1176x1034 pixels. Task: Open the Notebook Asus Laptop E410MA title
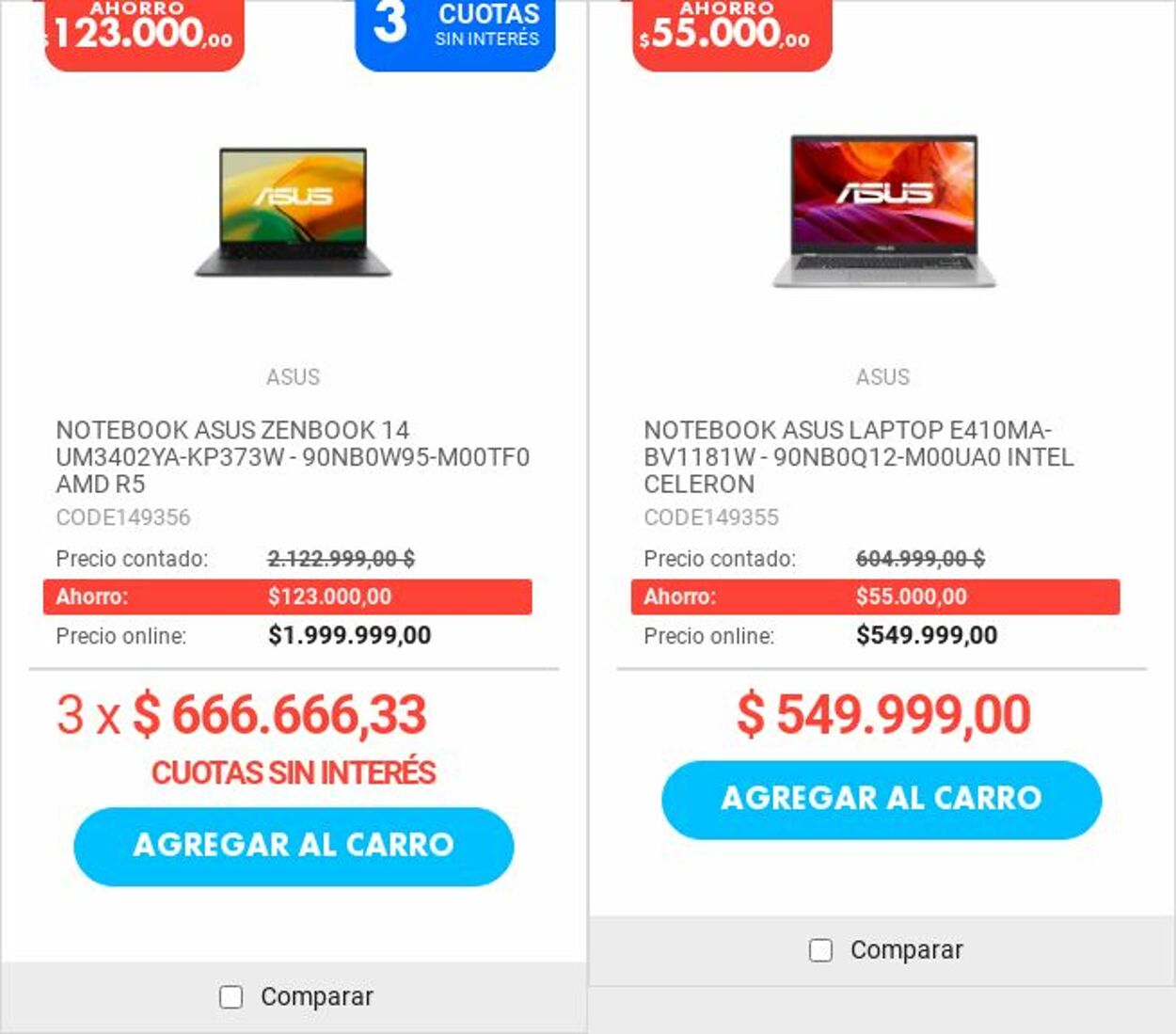point(858,456)
